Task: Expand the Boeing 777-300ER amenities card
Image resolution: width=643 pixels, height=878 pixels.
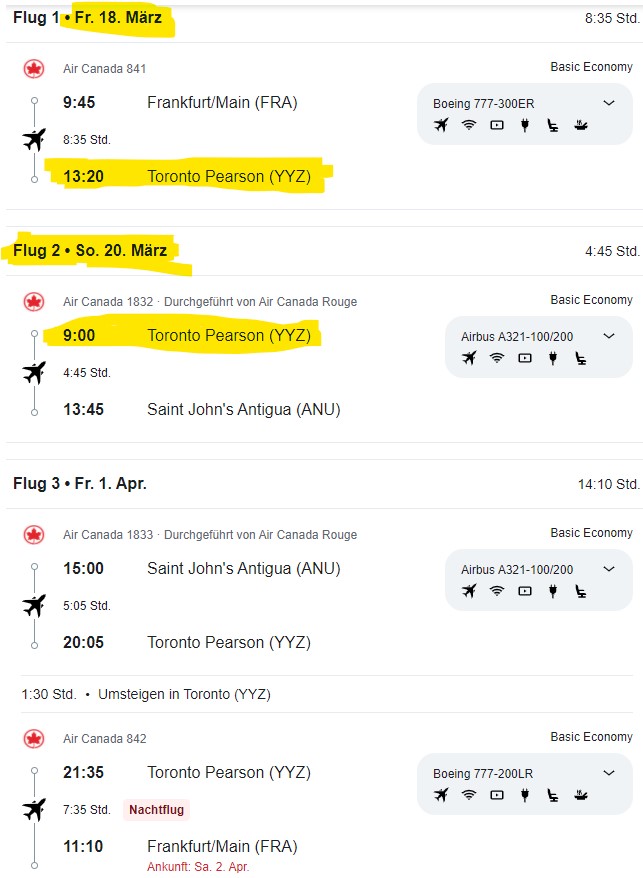Action: 609,103
